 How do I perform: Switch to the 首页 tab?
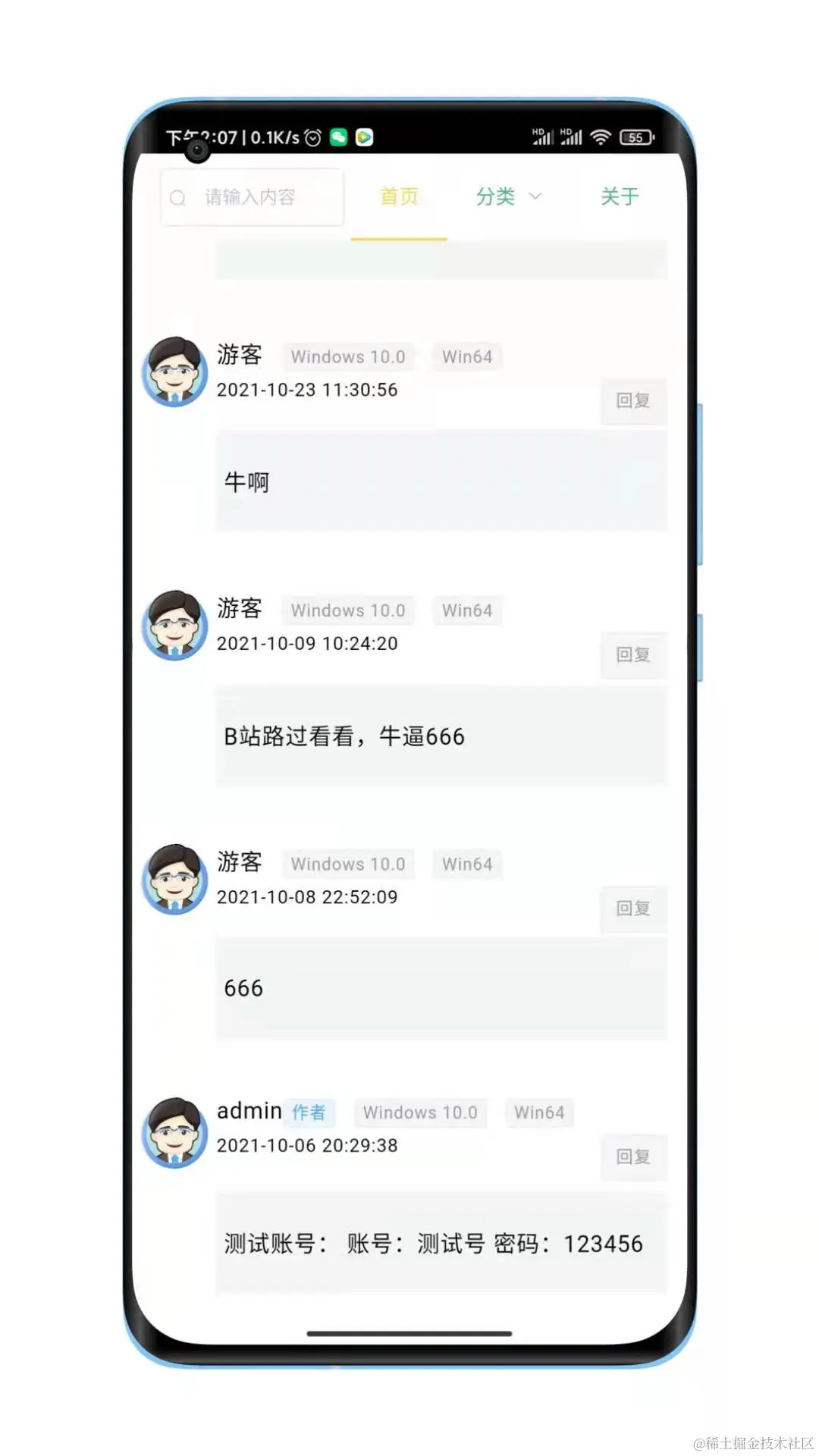[399, 197]
